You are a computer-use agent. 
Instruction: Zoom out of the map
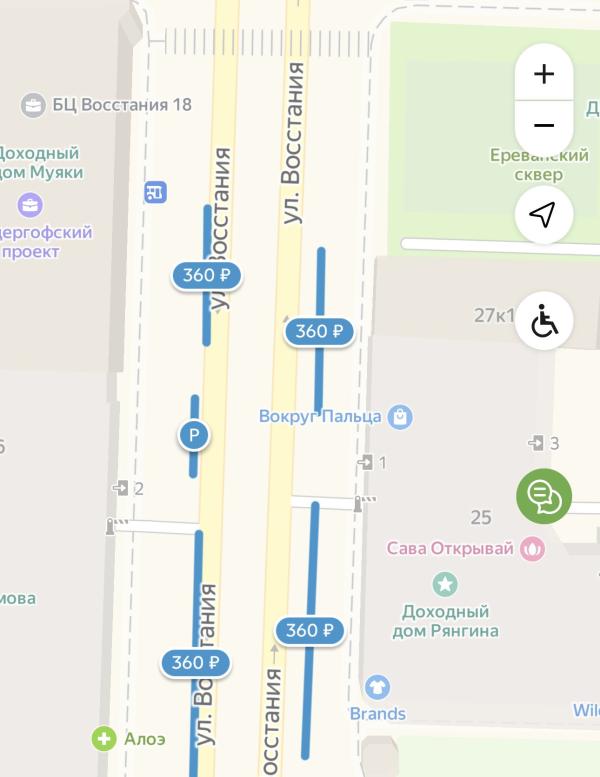544,126
